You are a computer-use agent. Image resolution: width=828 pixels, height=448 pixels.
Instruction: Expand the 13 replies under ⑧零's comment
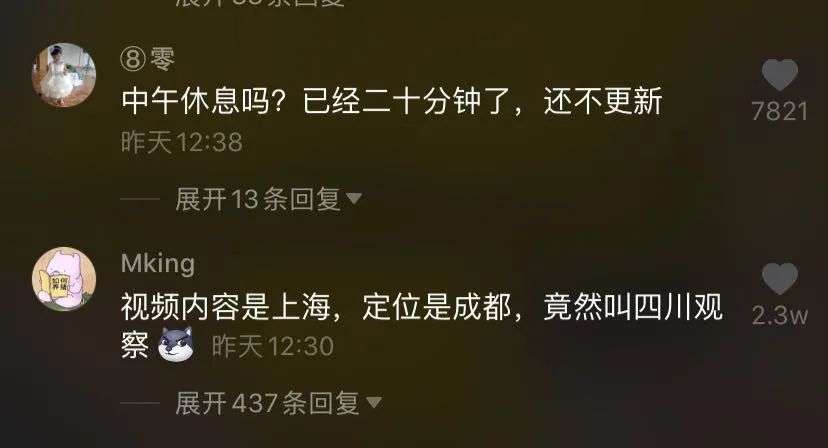tap(268, 199)
